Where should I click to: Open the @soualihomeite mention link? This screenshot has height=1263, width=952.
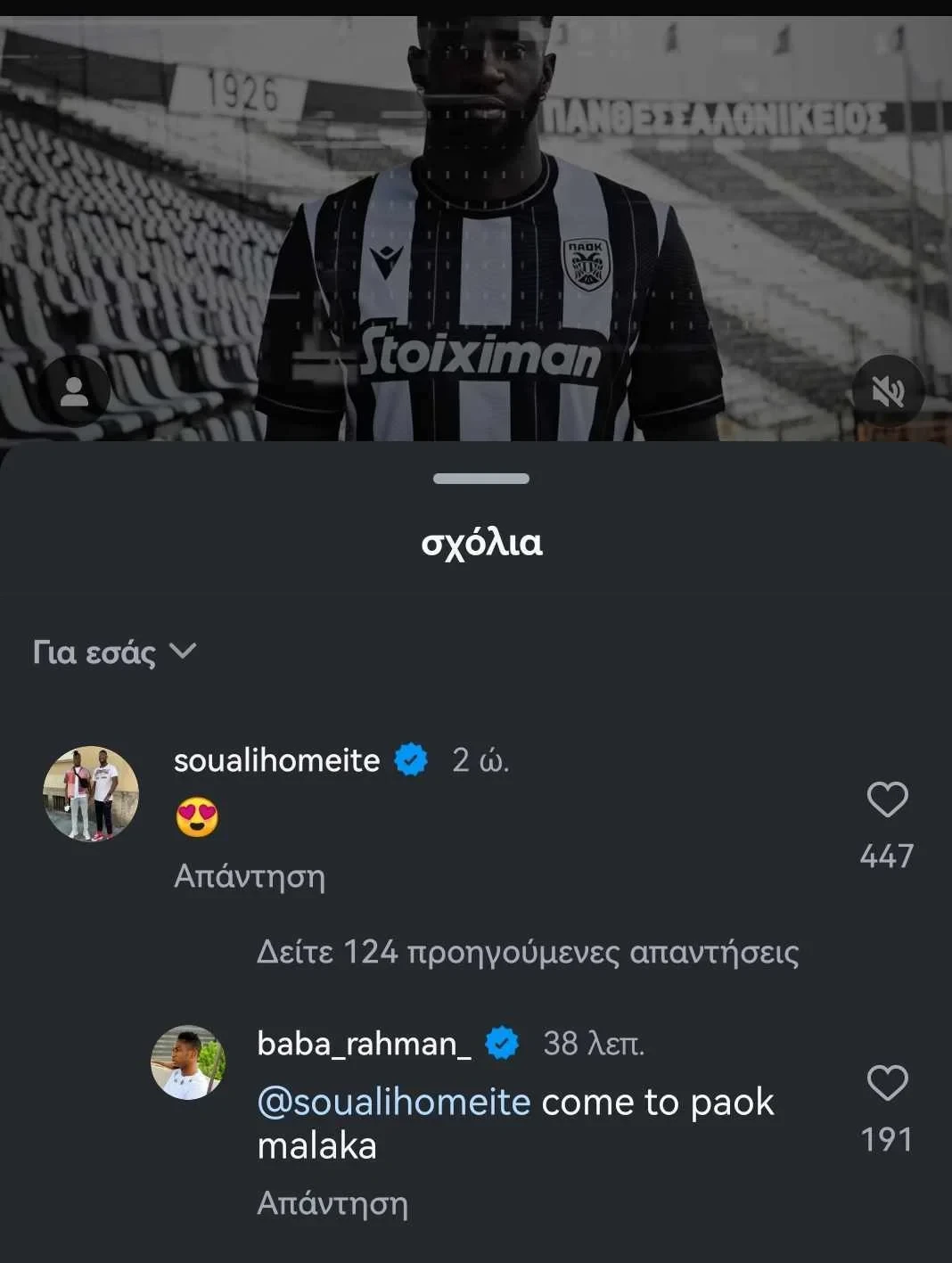(393, 1103)
